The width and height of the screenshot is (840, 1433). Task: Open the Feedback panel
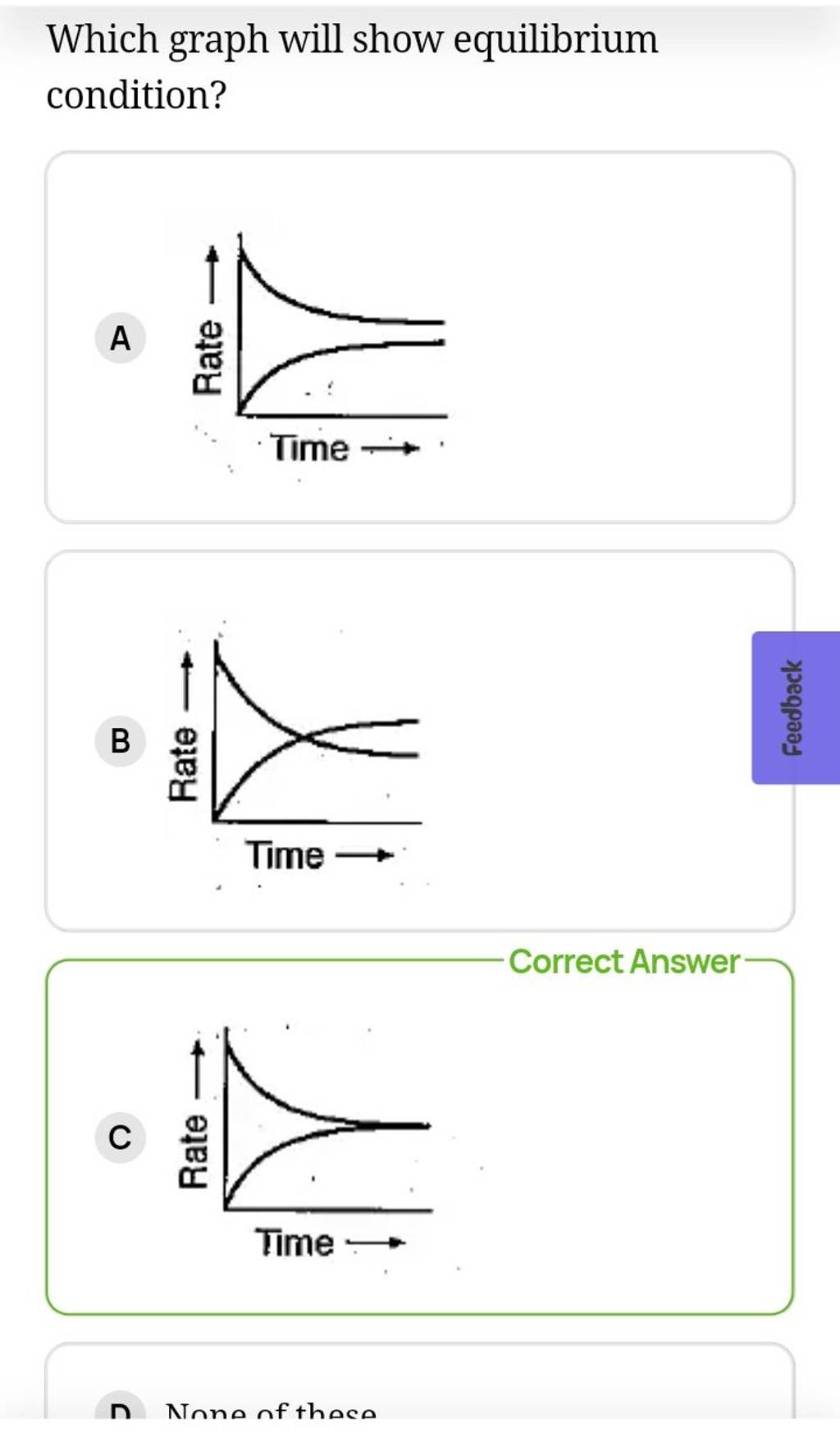[x=792, y=707]
